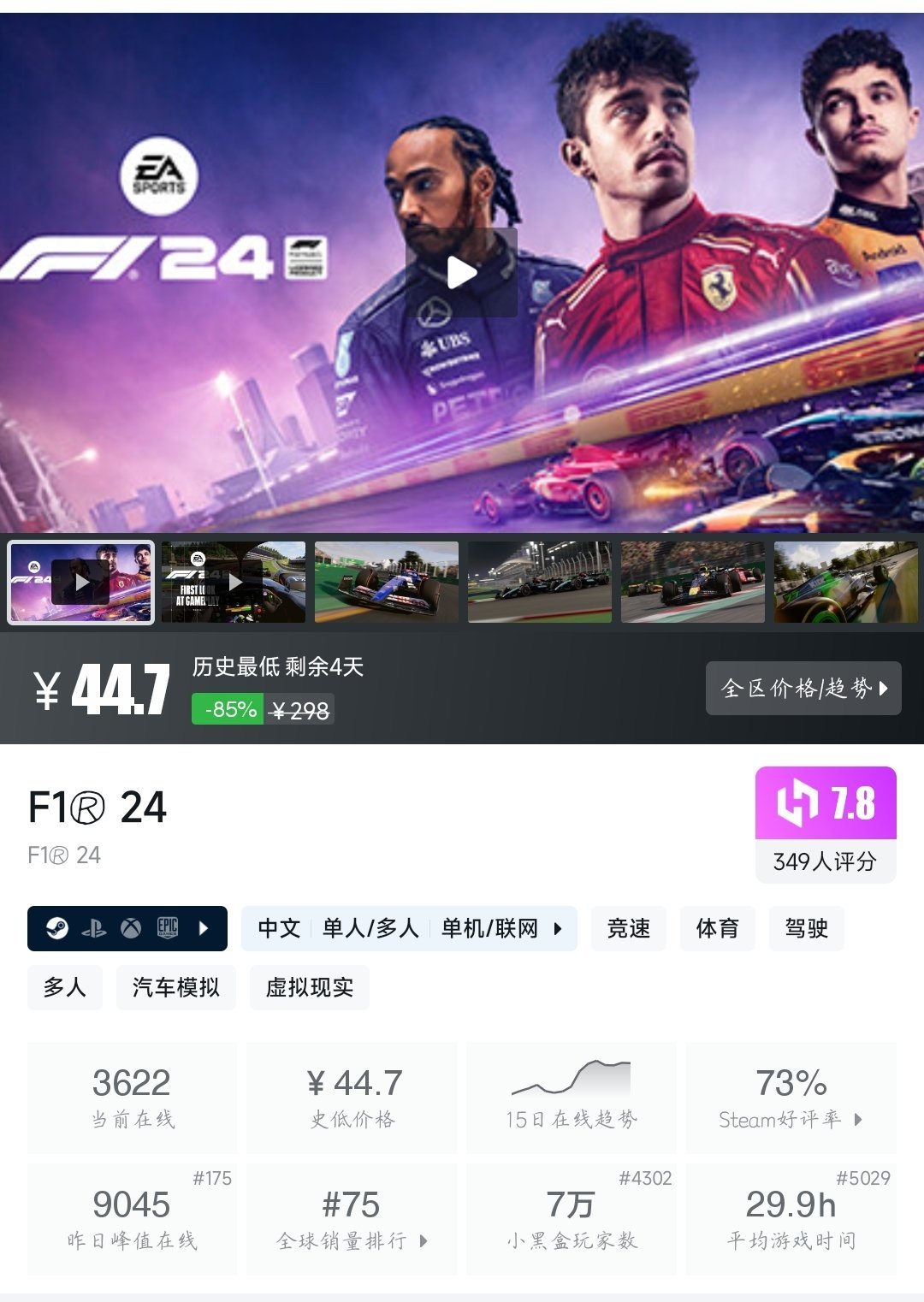Open the Red Bull car screenshot

click(x=692, y=582)
